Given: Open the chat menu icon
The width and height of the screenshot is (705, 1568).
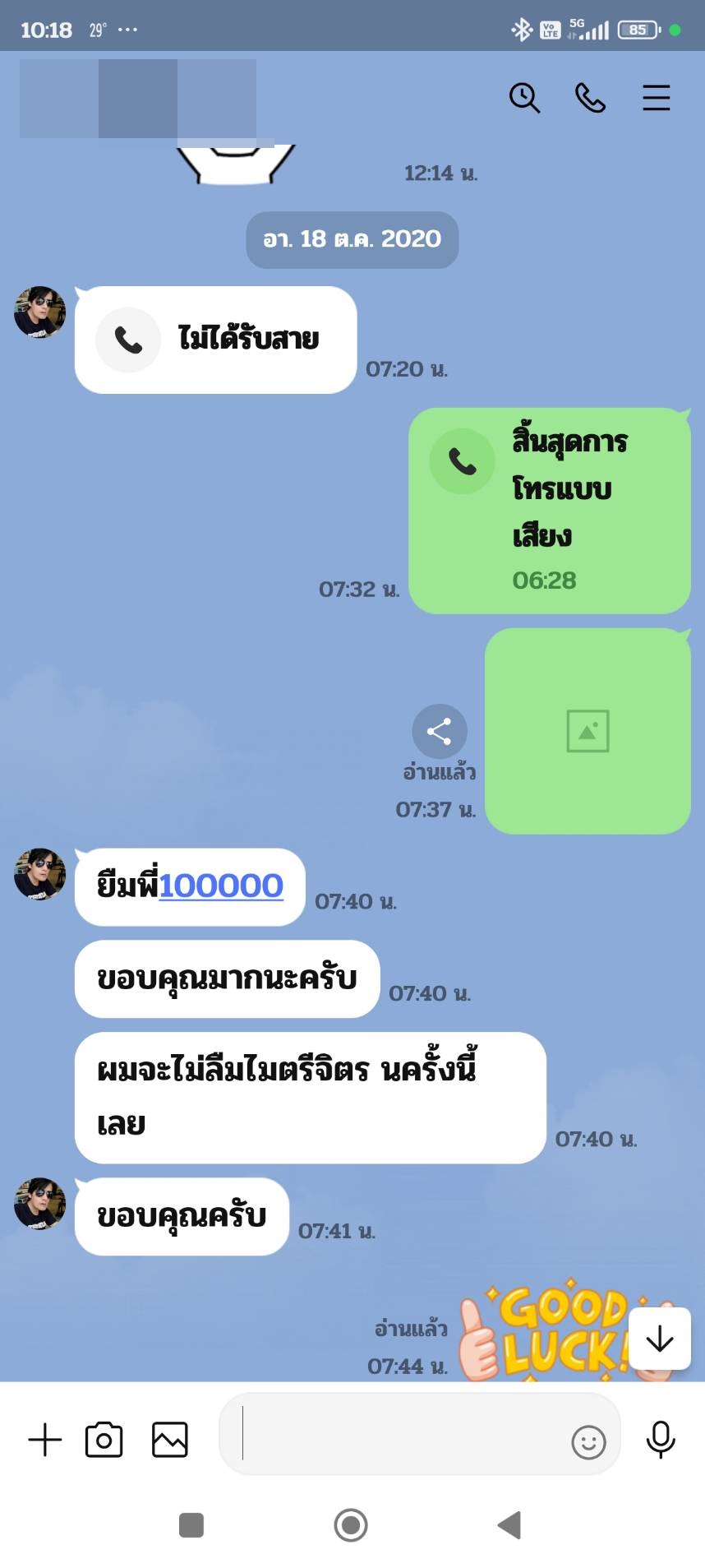Looking at the screenshot, I should [x=656, y=98].
